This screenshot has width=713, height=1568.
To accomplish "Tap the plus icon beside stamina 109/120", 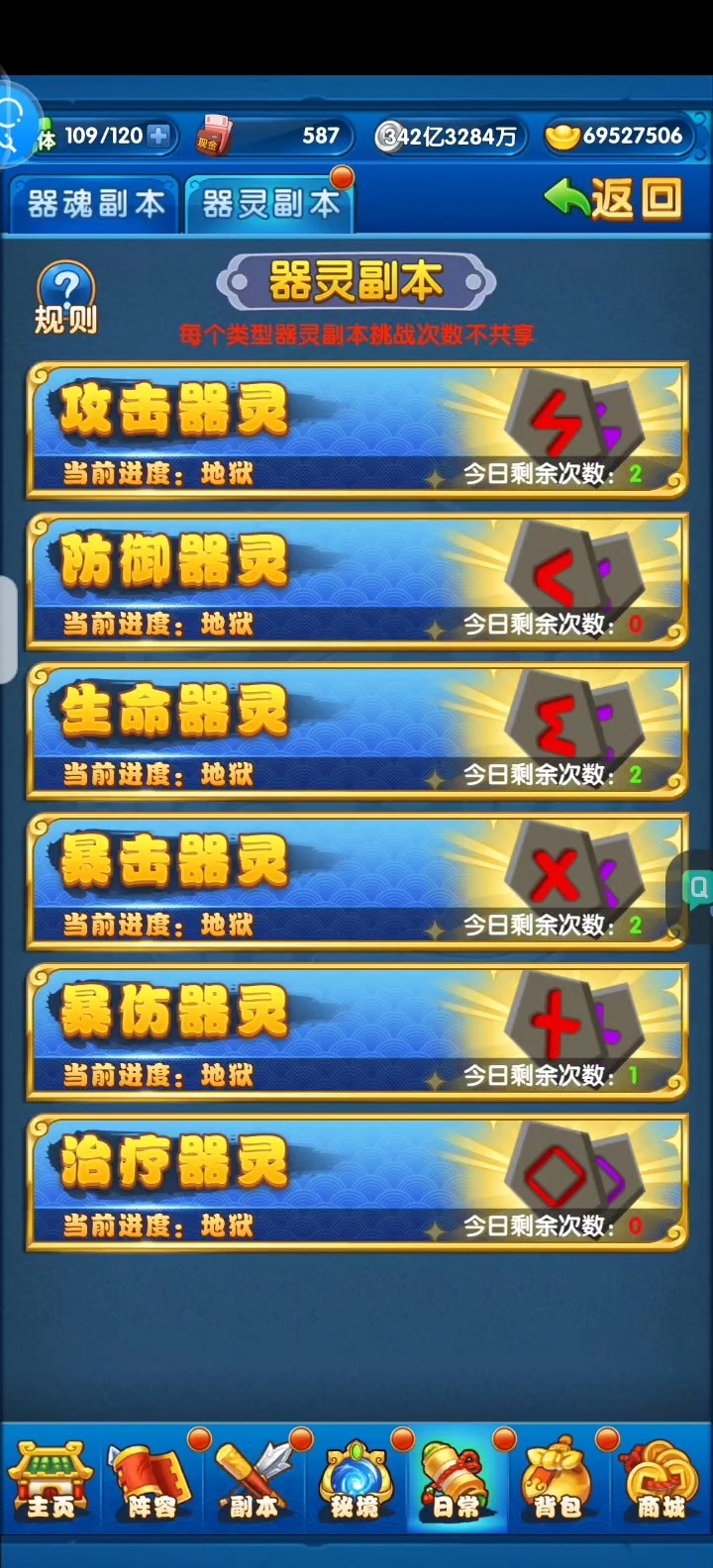I will (157, 136).
